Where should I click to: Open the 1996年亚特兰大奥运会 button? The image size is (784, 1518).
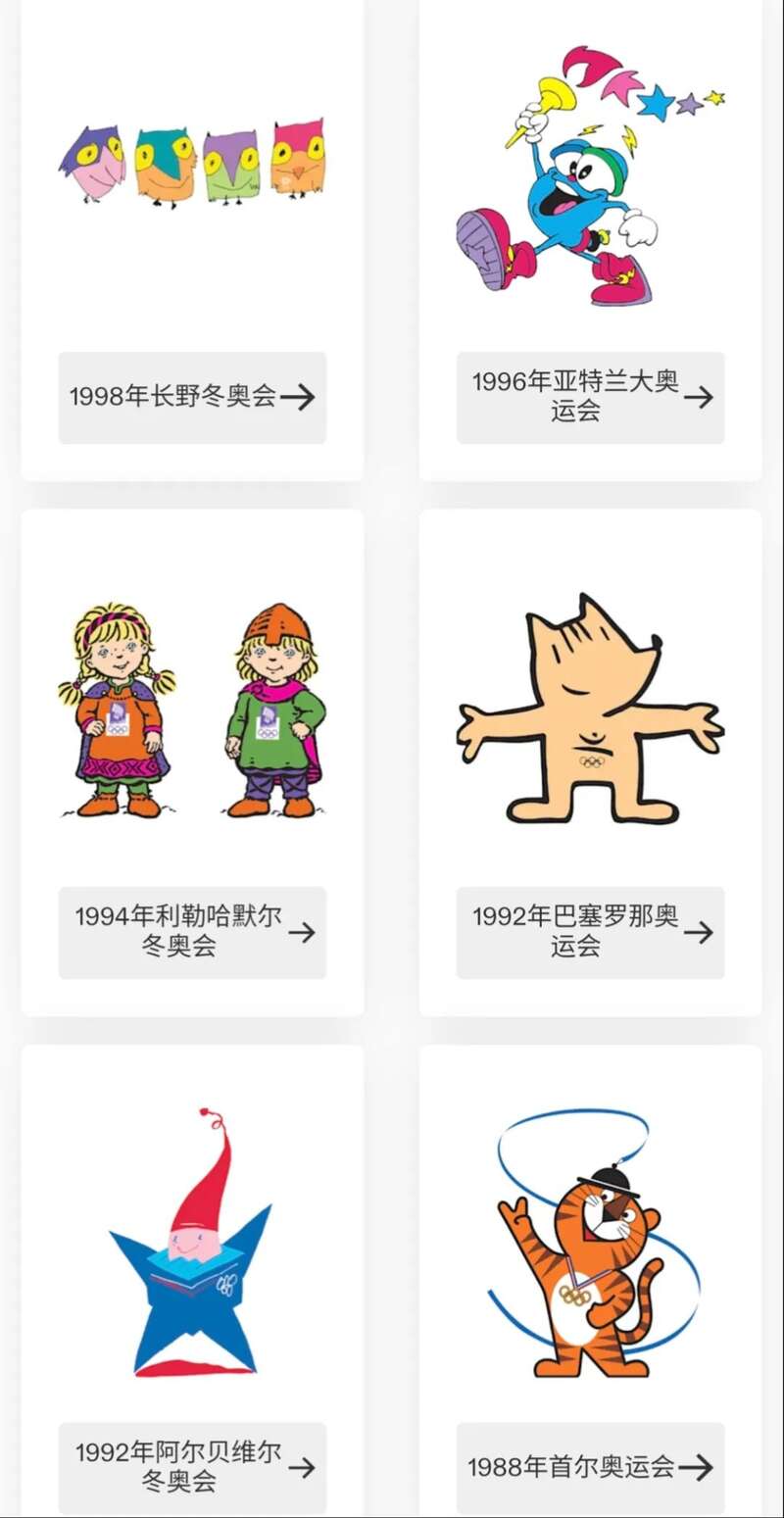[590, 397]
